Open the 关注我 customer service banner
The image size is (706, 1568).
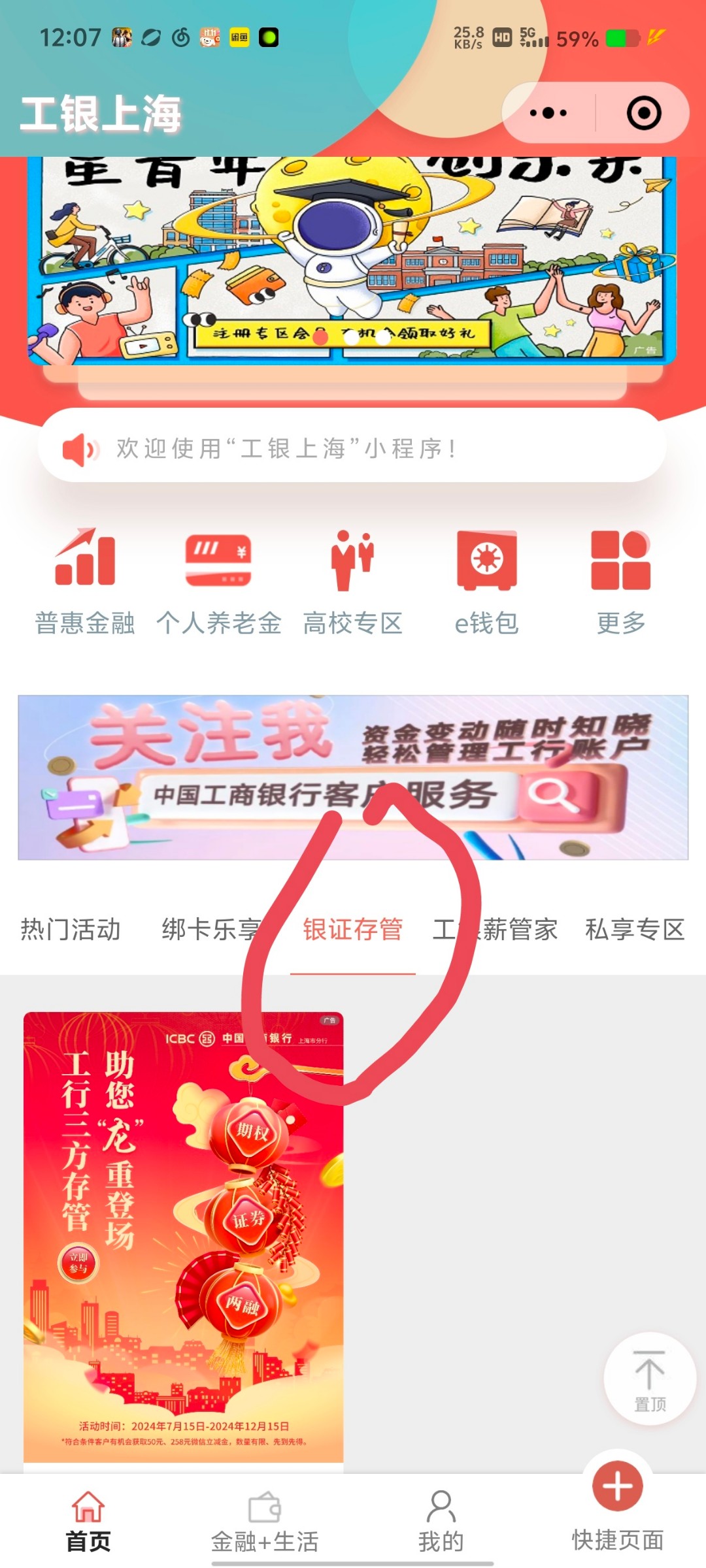[353, 777]
